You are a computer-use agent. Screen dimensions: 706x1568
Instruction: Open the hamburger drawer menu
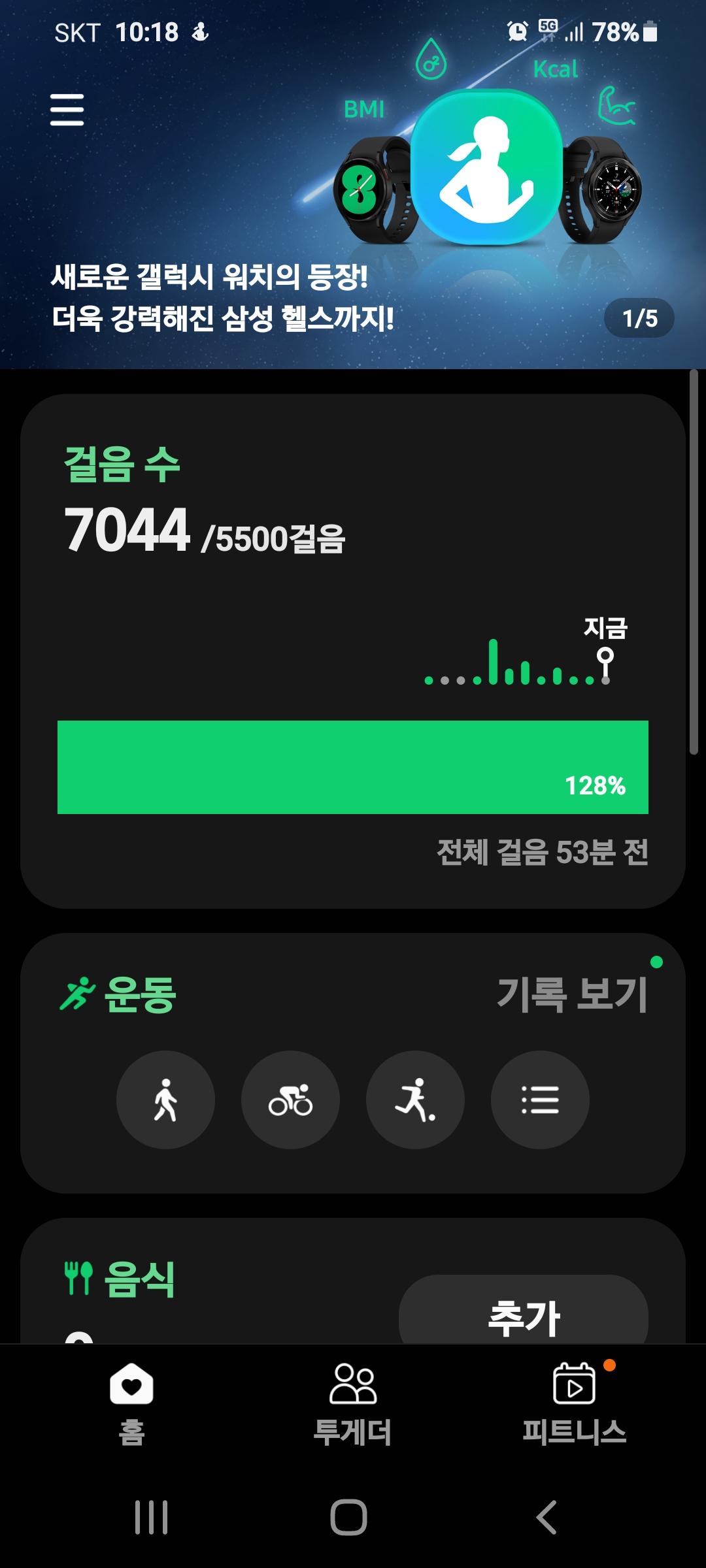pyautogui.click(x=67, y=109)
